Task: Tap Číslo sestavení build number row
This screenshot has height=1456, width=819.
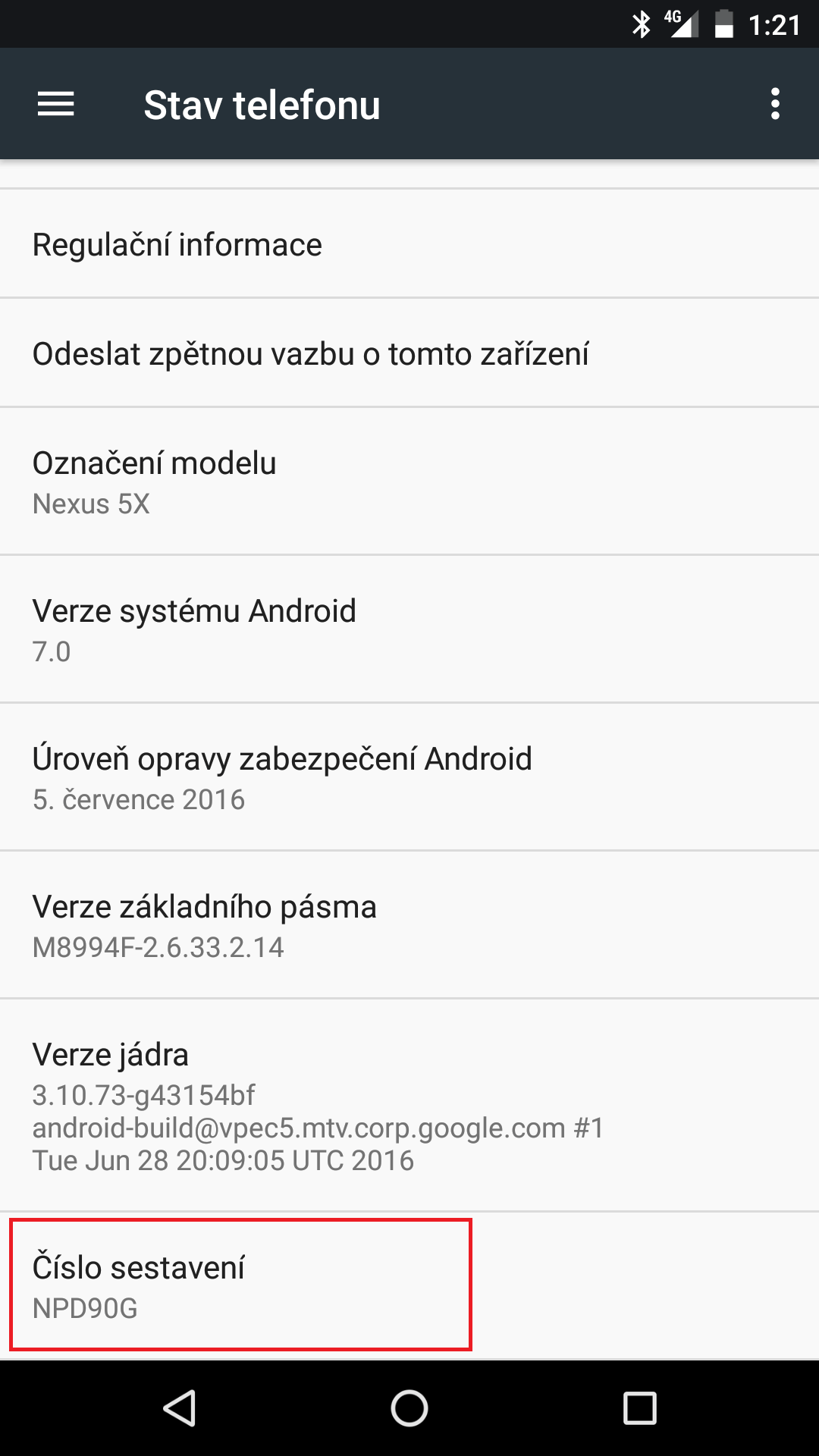Action: click(x=409, y=1285)
